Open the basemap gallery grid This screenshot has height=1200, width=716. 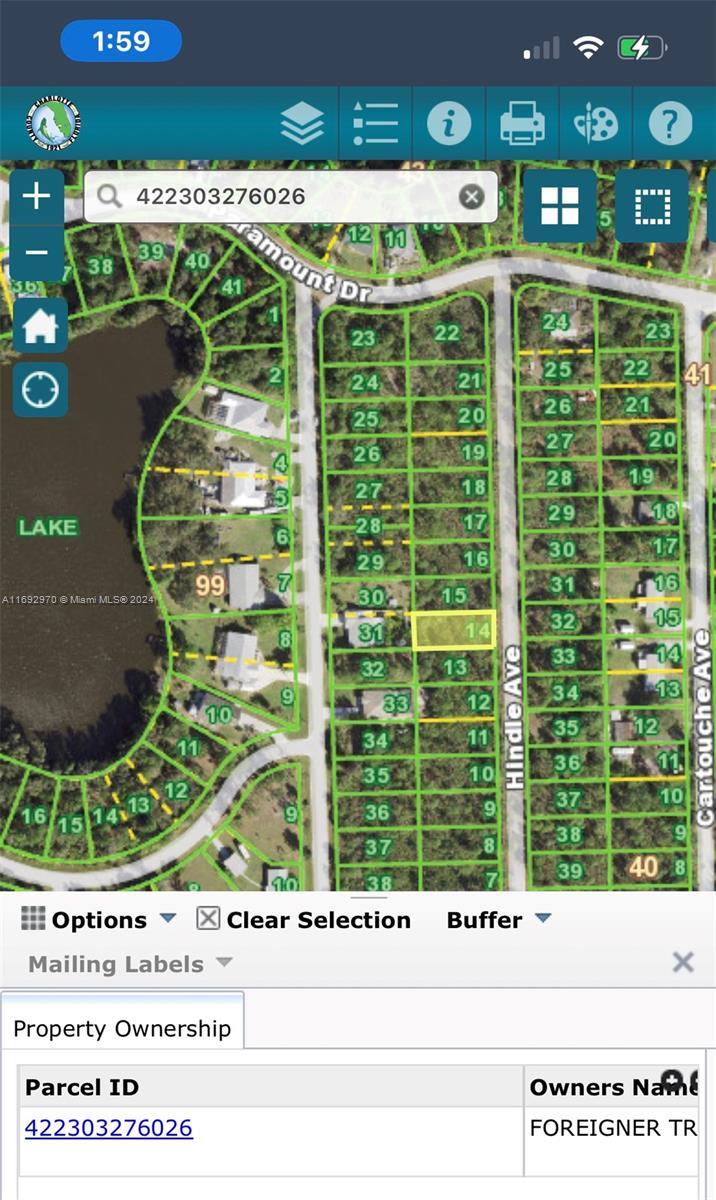(560, 206)
